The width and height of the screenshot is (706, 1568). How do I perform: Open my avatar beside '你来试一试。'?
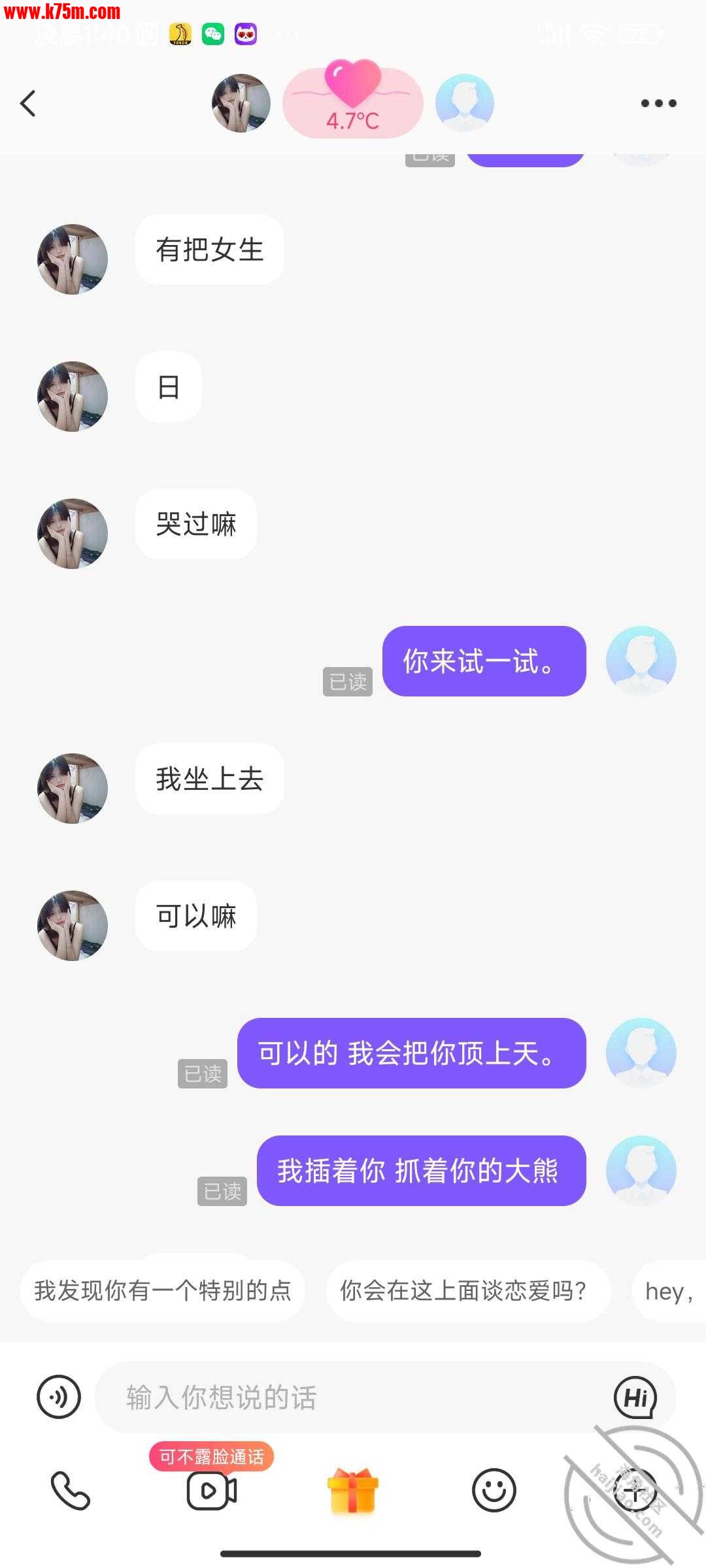[x=641, y=661]
